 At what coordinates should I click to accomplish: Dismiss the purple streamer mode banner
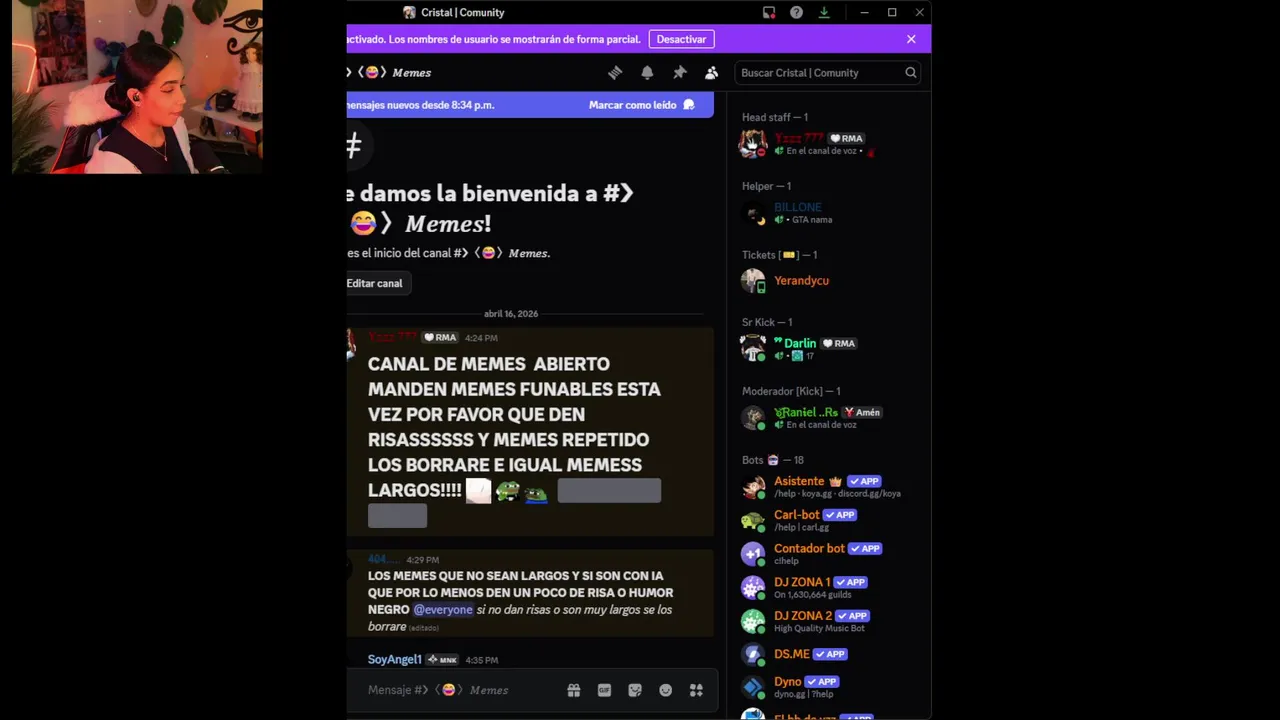[x=911, y=39]
